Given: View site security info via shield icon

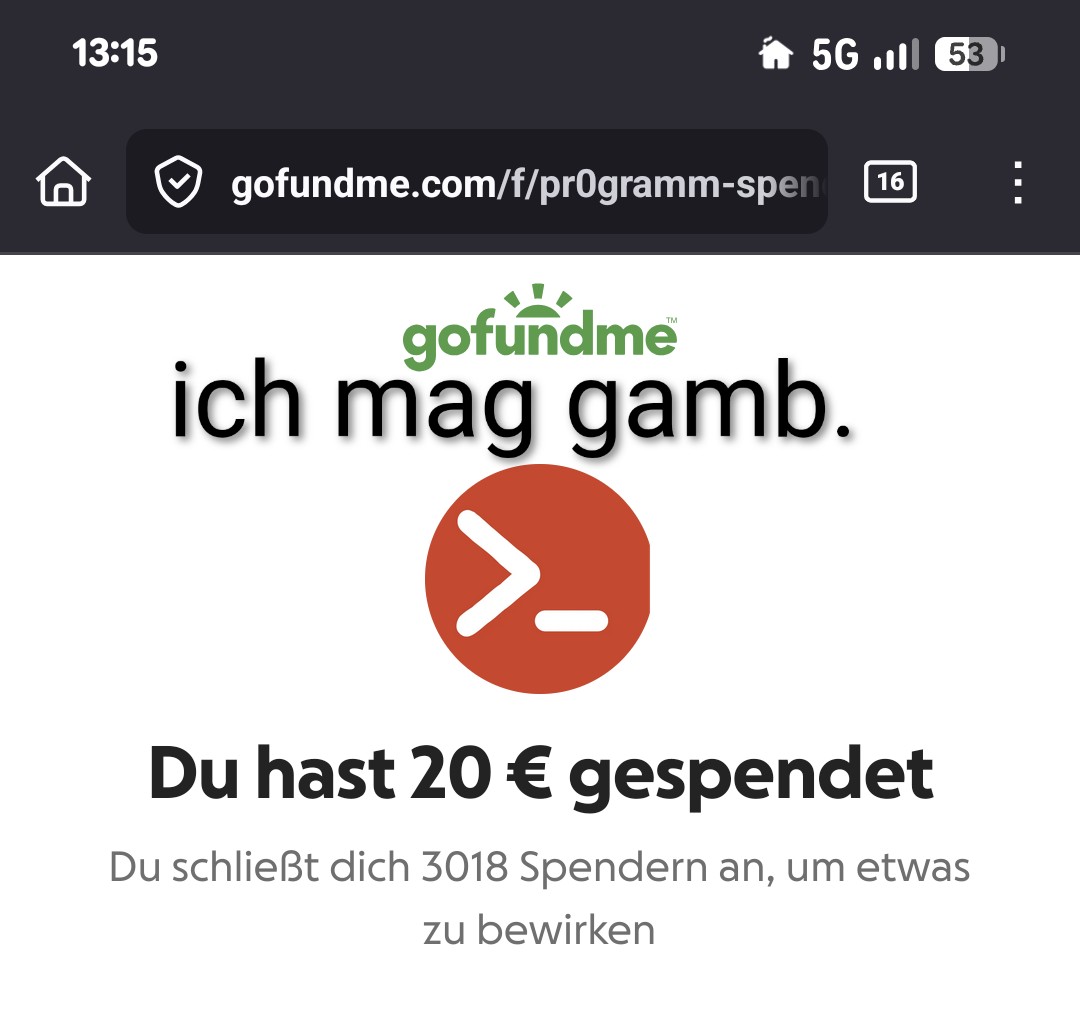Looking at the screenshot, I should 179,184.
